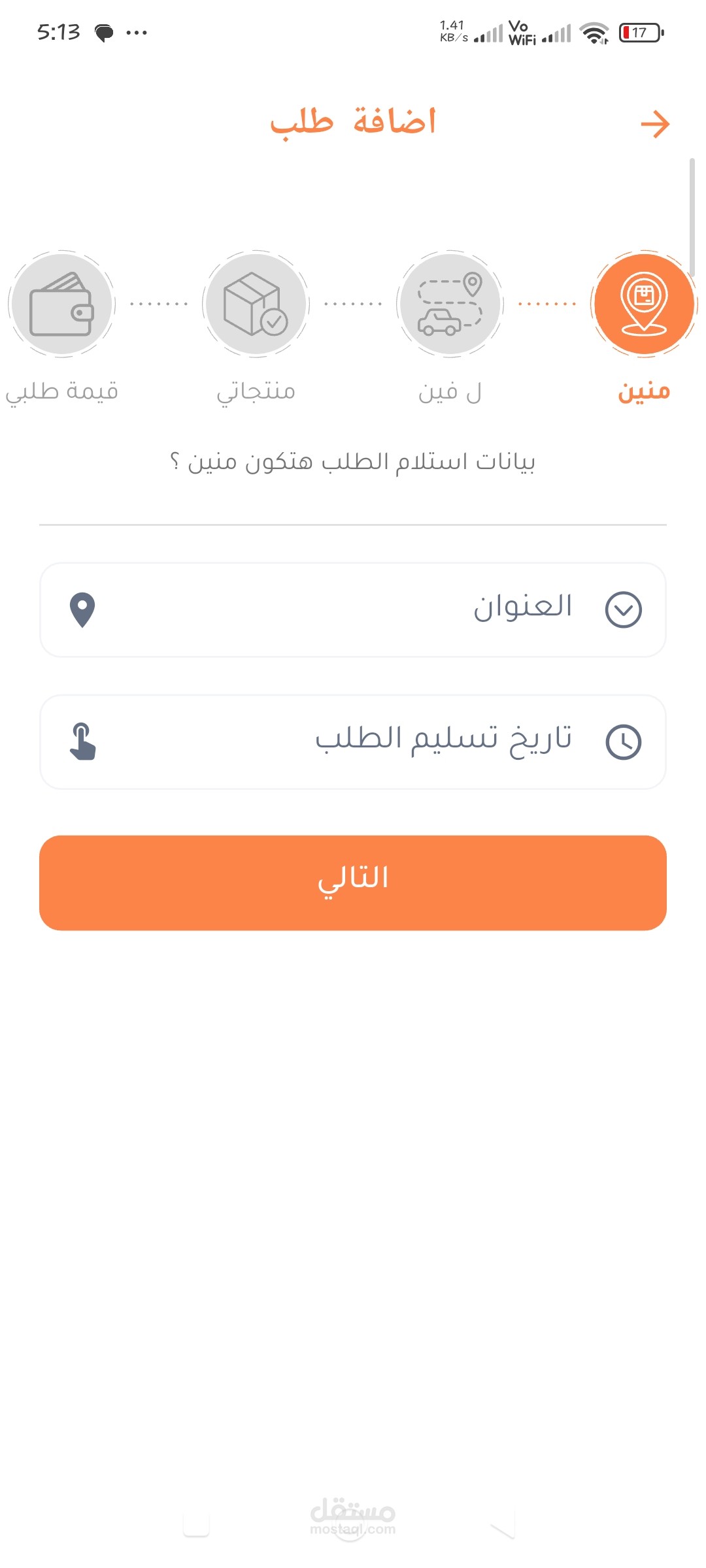The image size is (706, 1568).
Task: Tap the التالي button
Action: (353, 883)
